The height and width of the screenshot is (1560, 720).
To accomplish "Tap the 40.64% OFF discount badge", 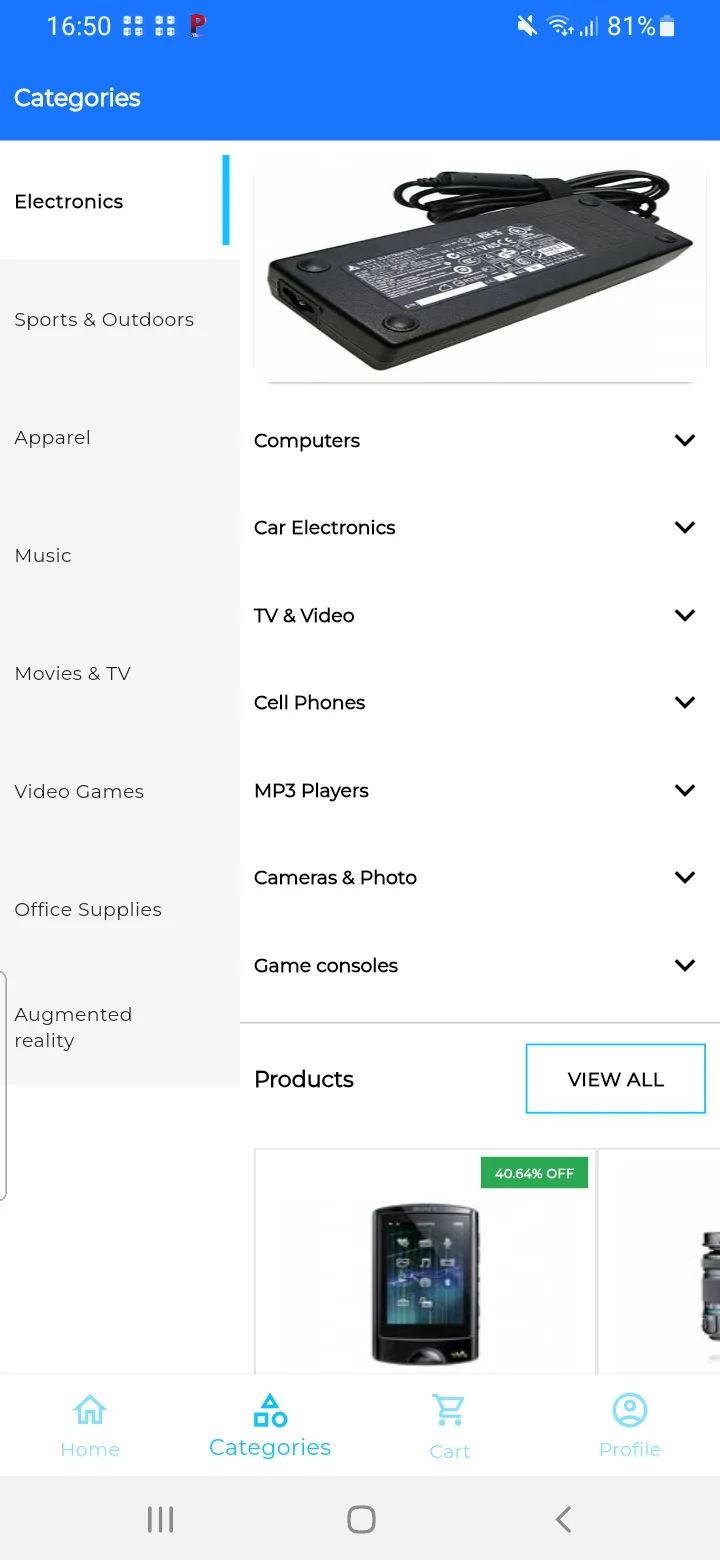I will coord(533,1172).
